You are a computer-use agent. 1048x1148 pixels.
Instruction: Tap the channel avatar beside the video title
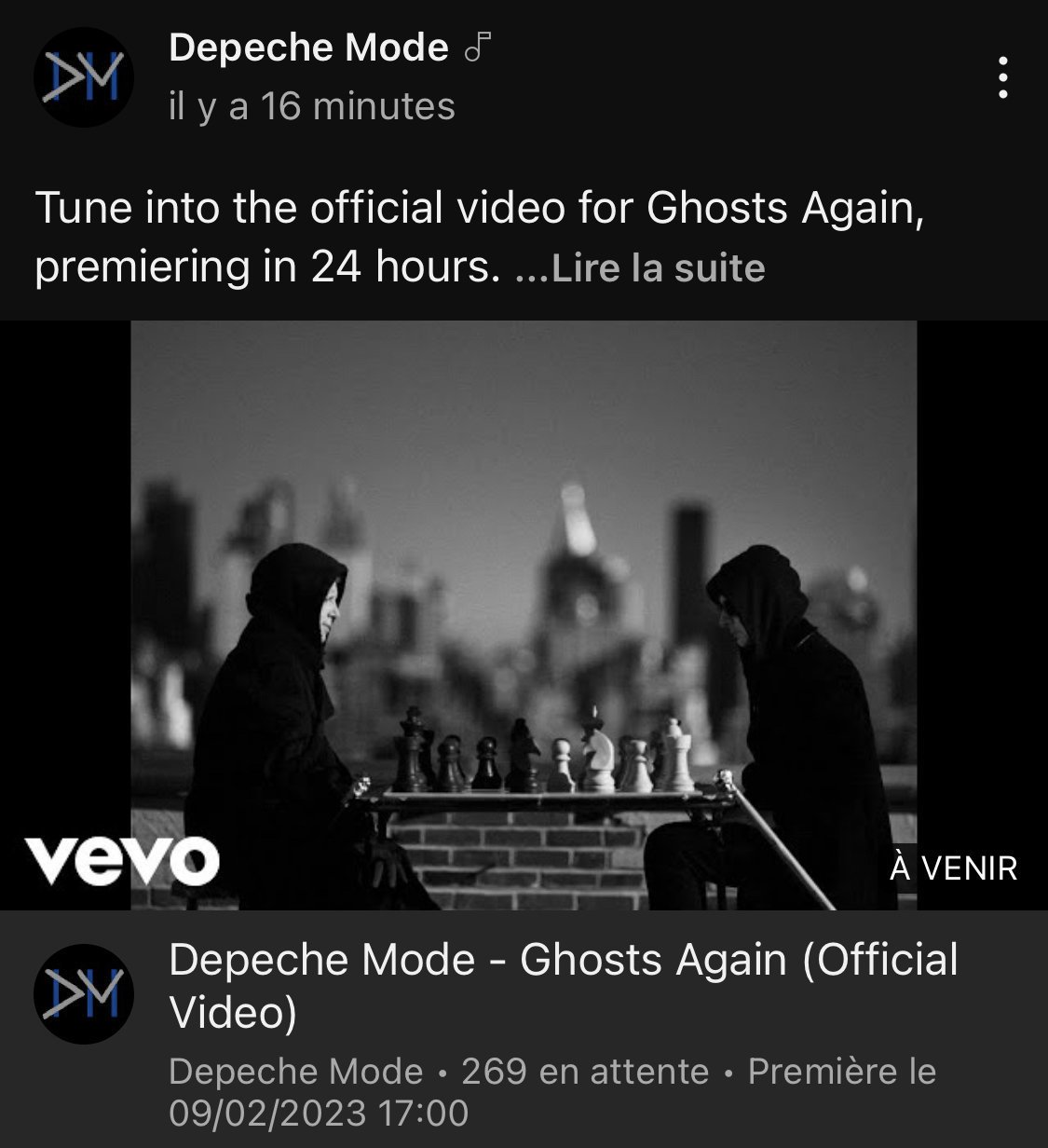click(84, 994)
